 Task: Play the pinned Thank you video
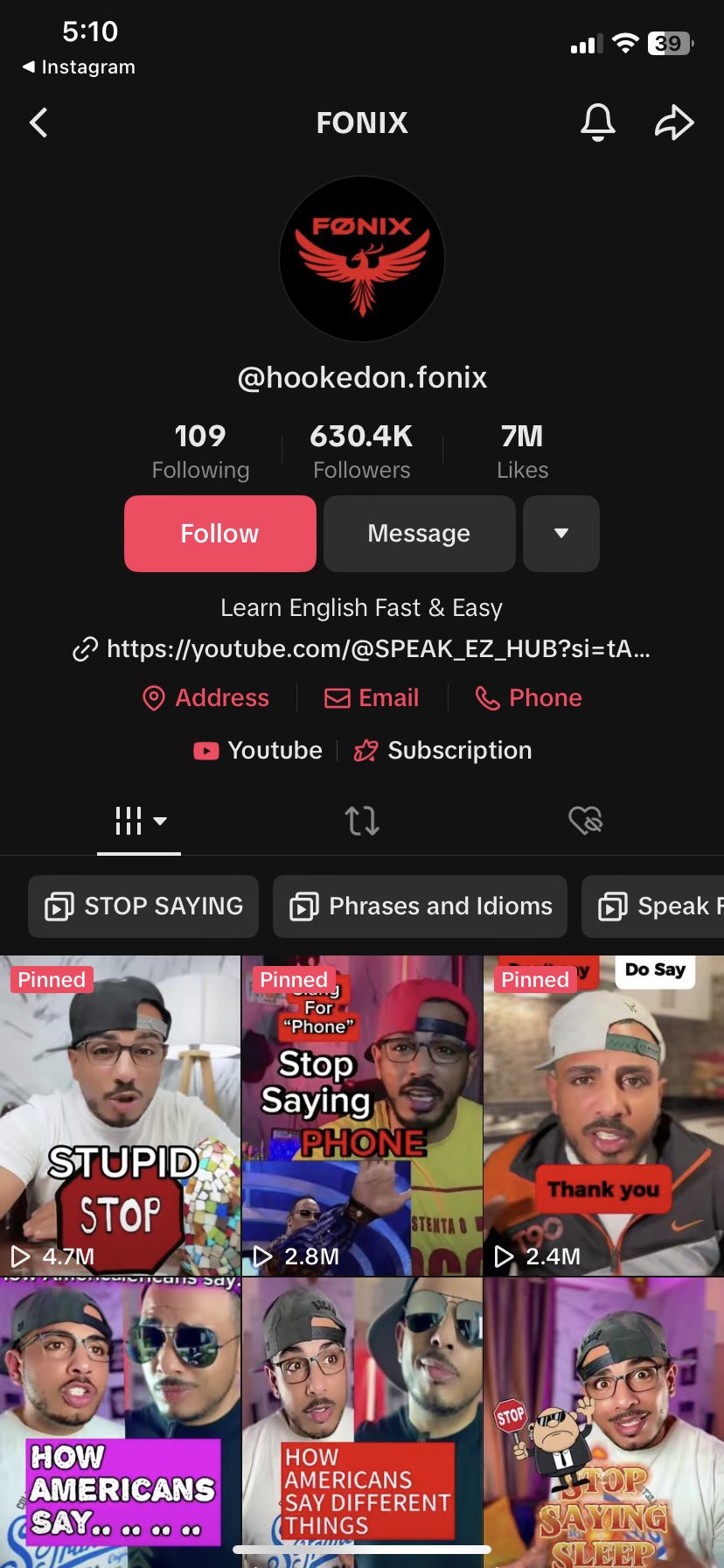point(603,1116)
